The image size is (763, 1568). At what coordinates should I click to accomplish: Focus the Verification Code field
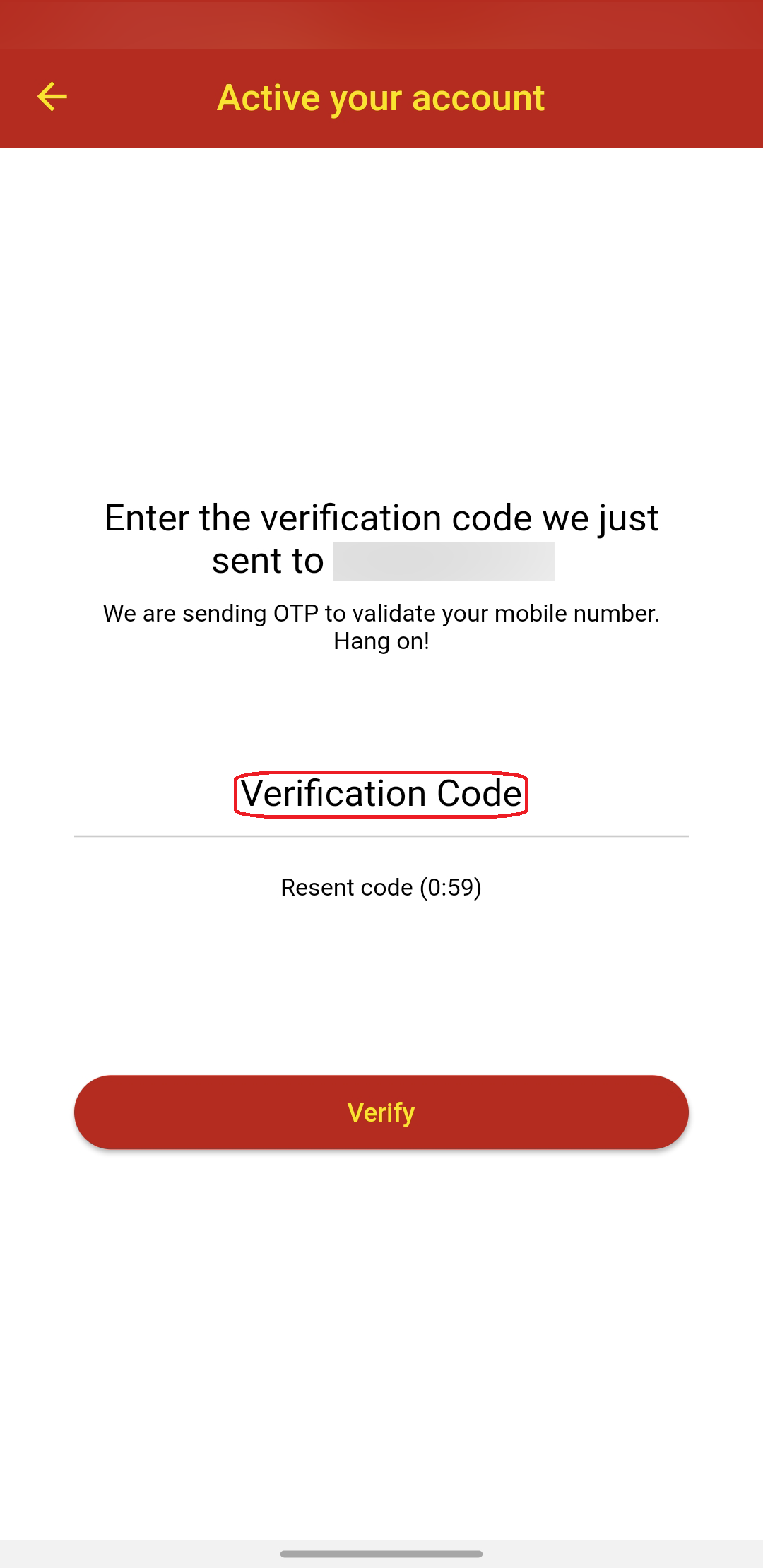pos(381,795)
